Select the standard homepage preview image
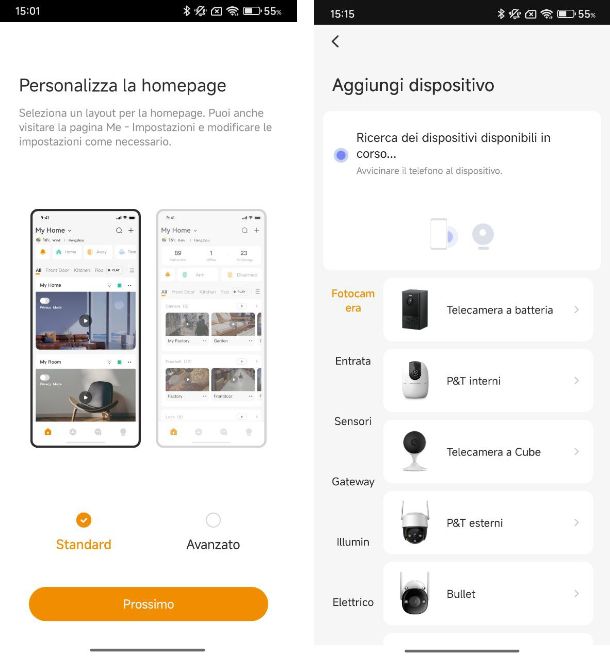The height and width of the screenshot is (657, 610). click(x=85, y=328)
